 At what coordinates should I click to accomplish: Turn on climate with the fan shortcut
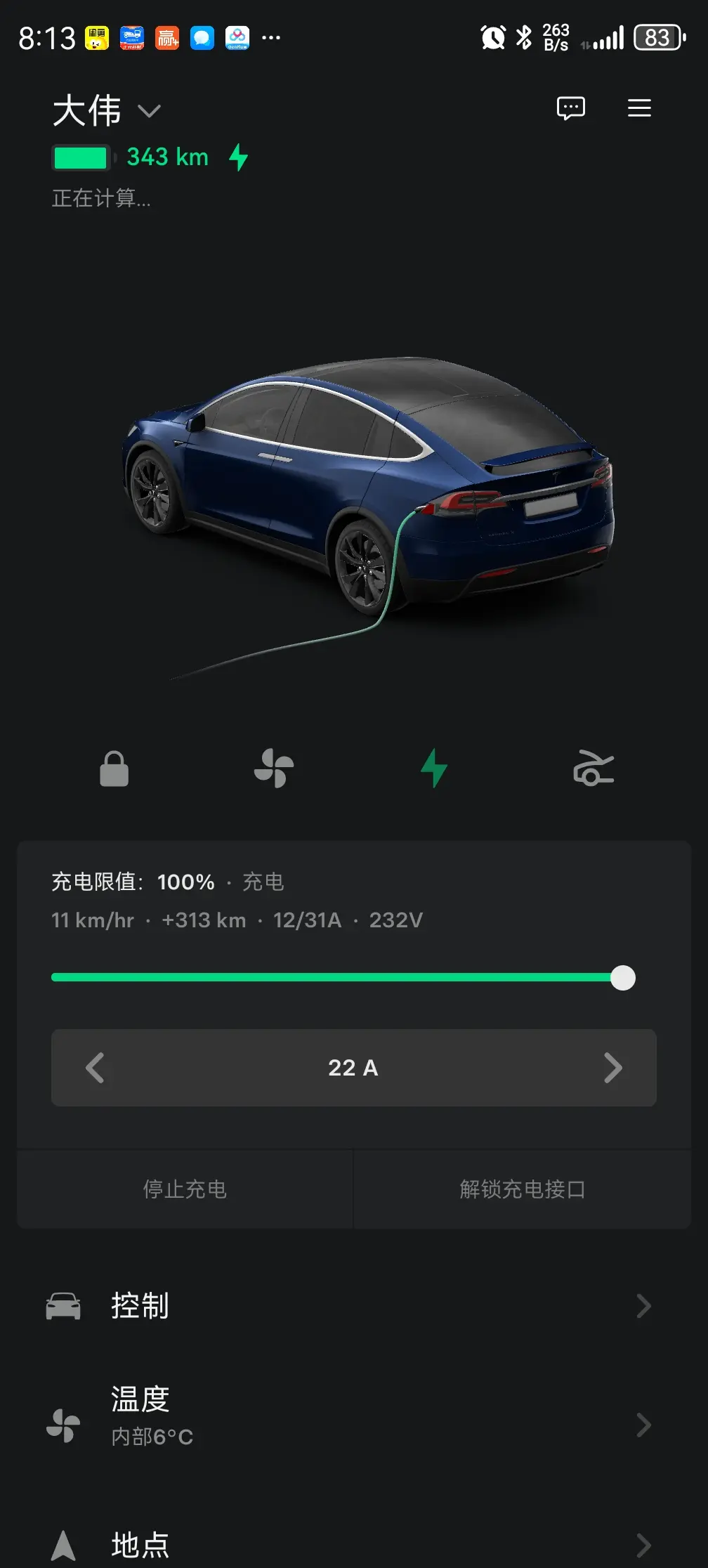click(x=274, y=769)
